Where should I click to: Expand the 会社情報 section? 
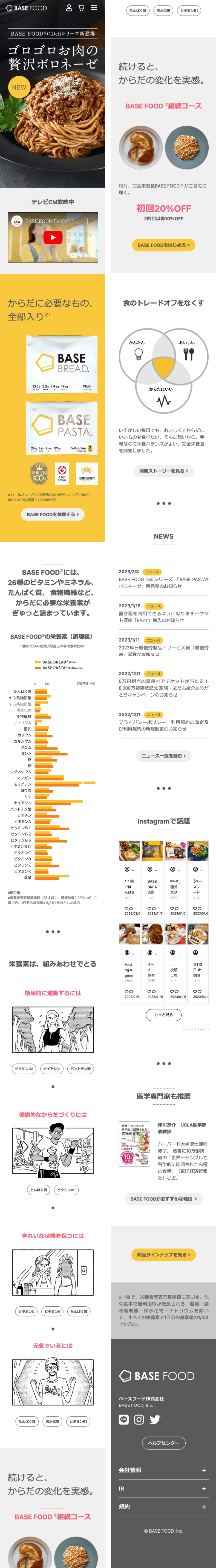(x=163, y=1470)
